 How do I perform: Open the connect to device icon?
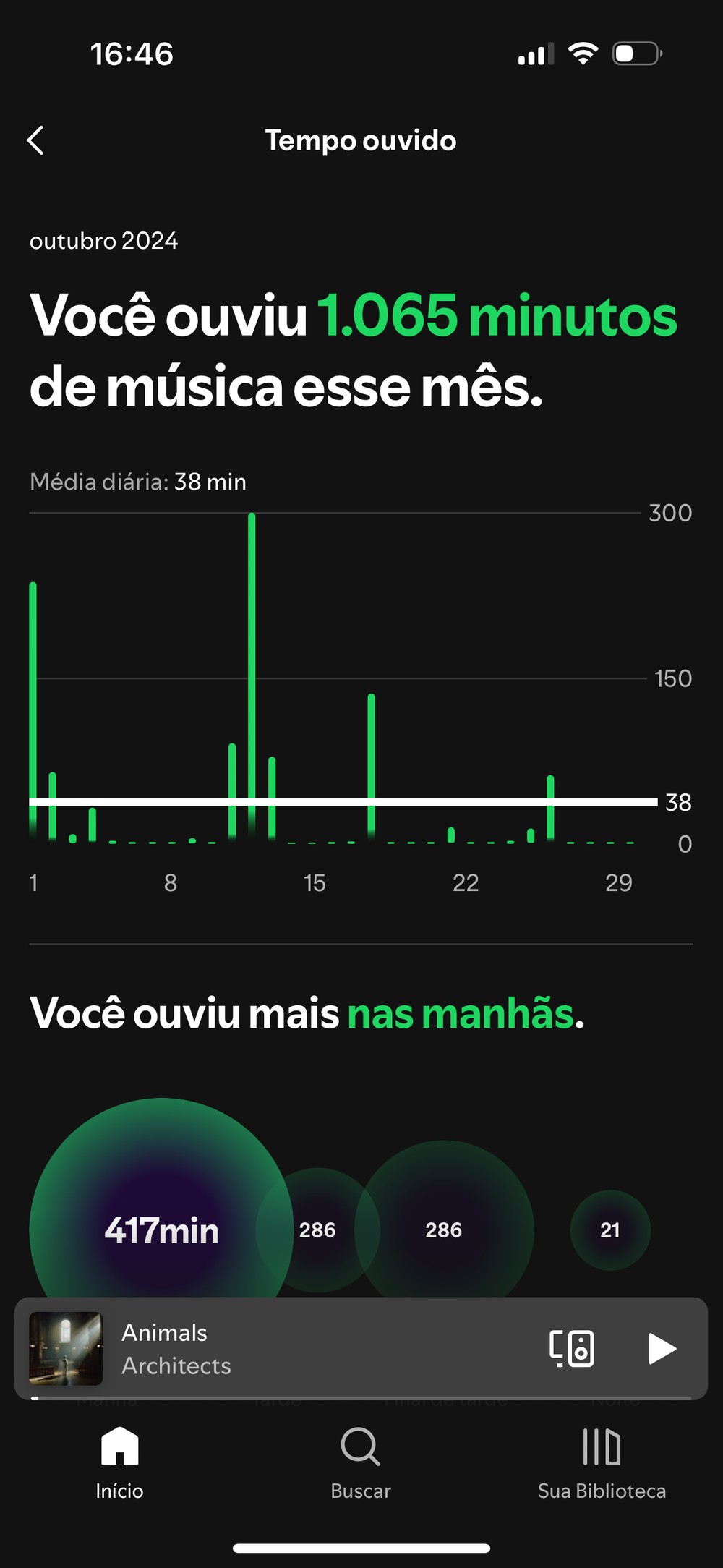point(572,1349)
